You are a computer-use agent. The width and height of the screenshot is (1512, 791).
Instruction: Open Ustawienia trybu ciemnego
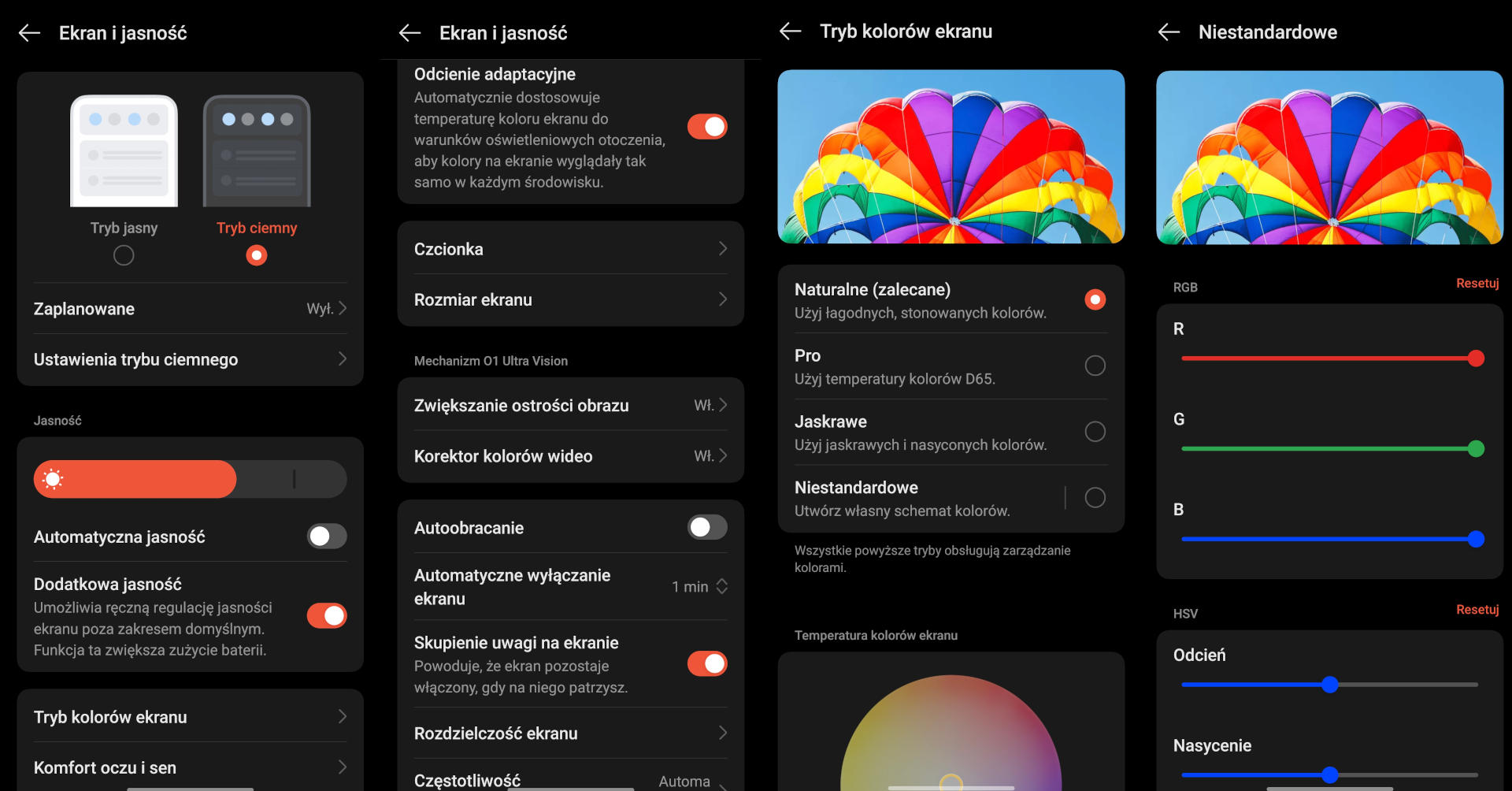[x=190, y=359]
